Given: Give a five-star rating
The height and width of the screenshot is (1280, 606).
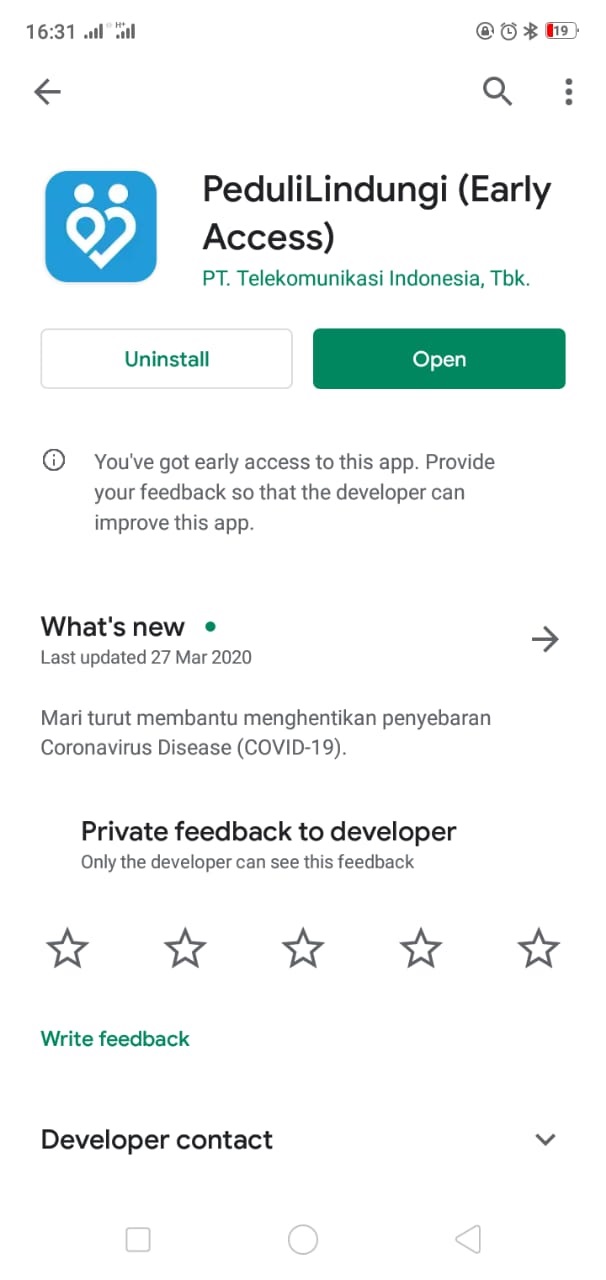Looking at the screenshot, I should pyautogui.click(x=539, y=947).
